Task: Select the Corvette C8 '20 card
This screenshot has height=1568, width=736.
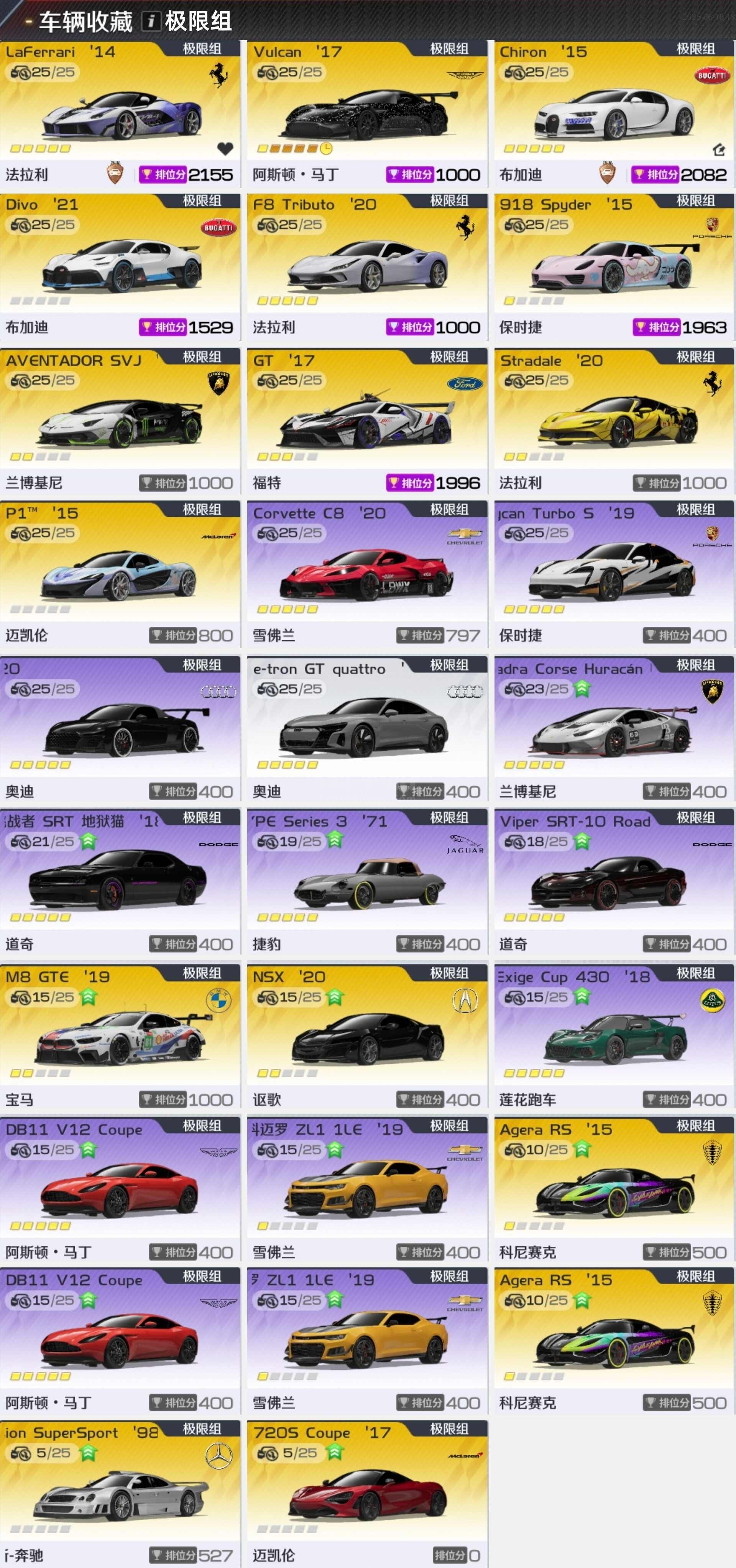Action: [x=366, y=574]
